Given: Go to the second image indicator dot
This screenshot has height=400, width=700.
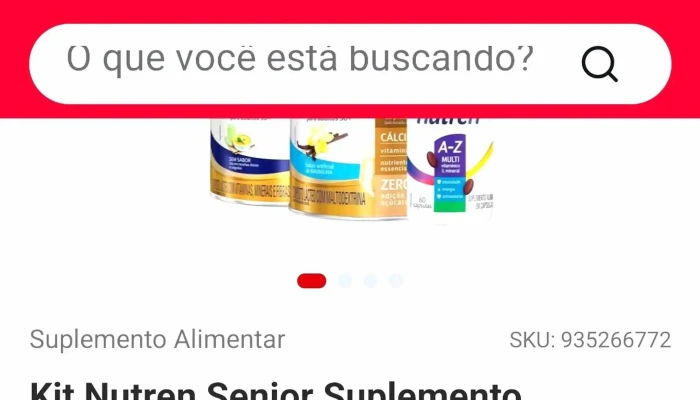Looking at the screenshot, I should pyautogui.click(x=345, y=281).
